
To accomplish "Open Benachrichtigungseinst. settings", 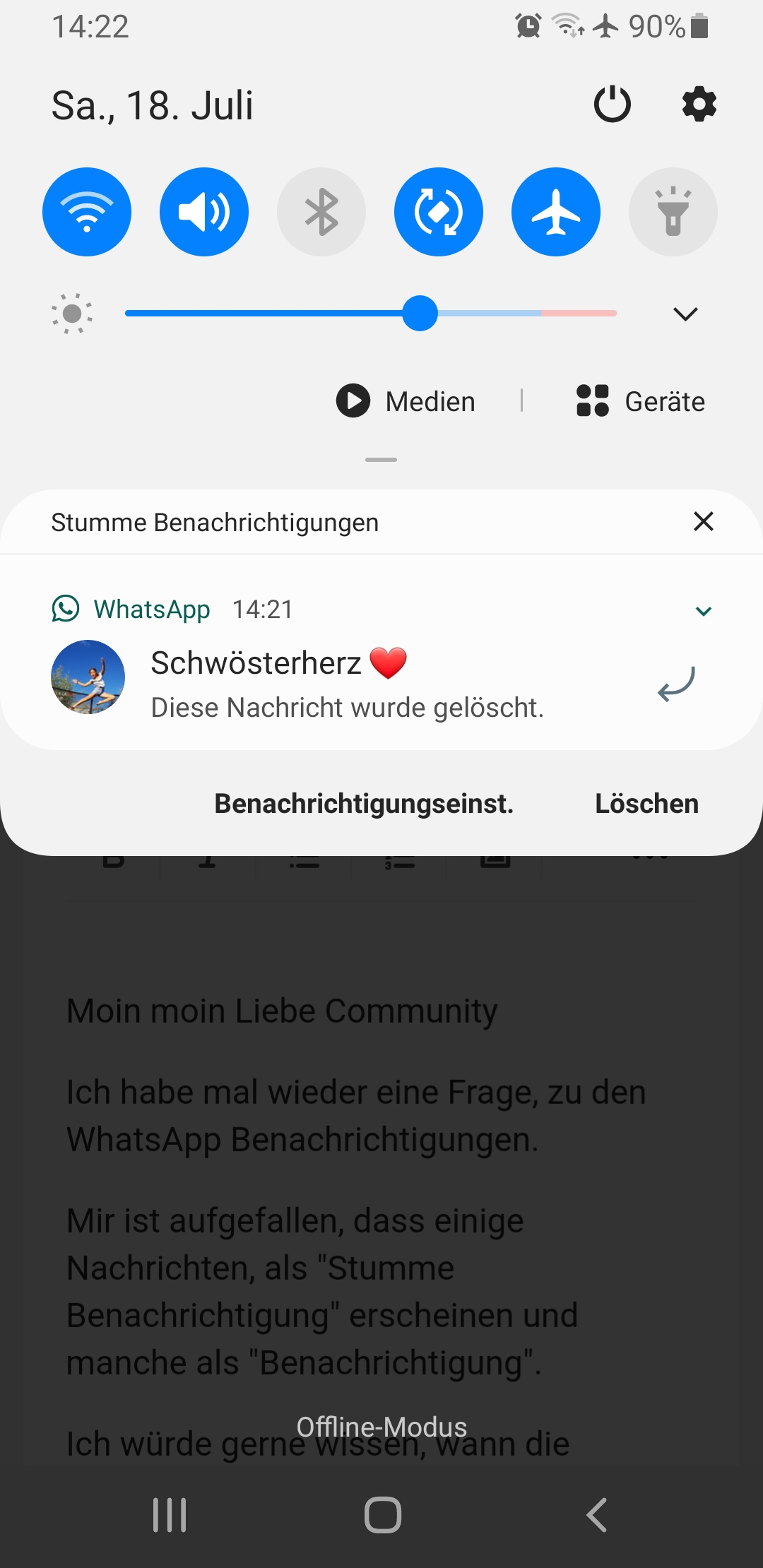I will pos(364,804).
